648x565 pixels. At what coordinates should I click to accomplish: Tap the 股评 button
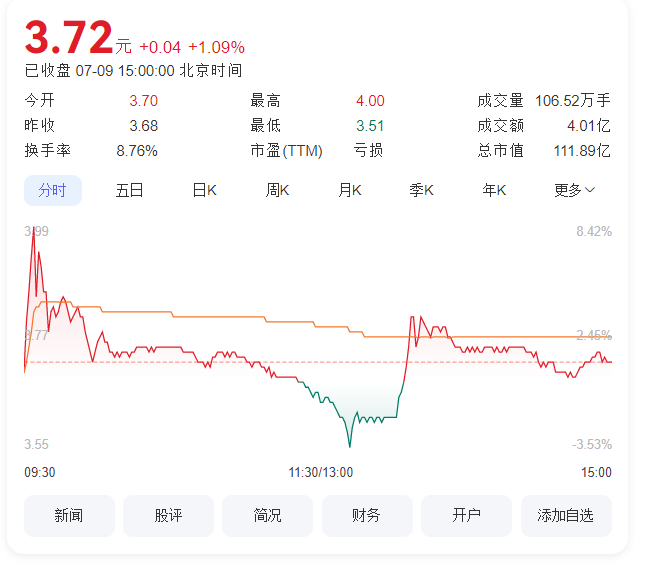(x=168, y=516)
